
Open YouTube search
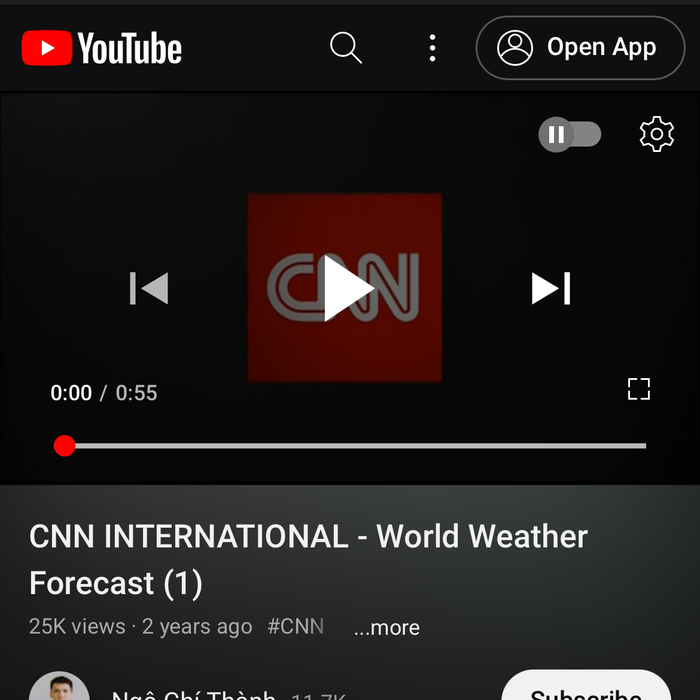(x=345, y=47)
